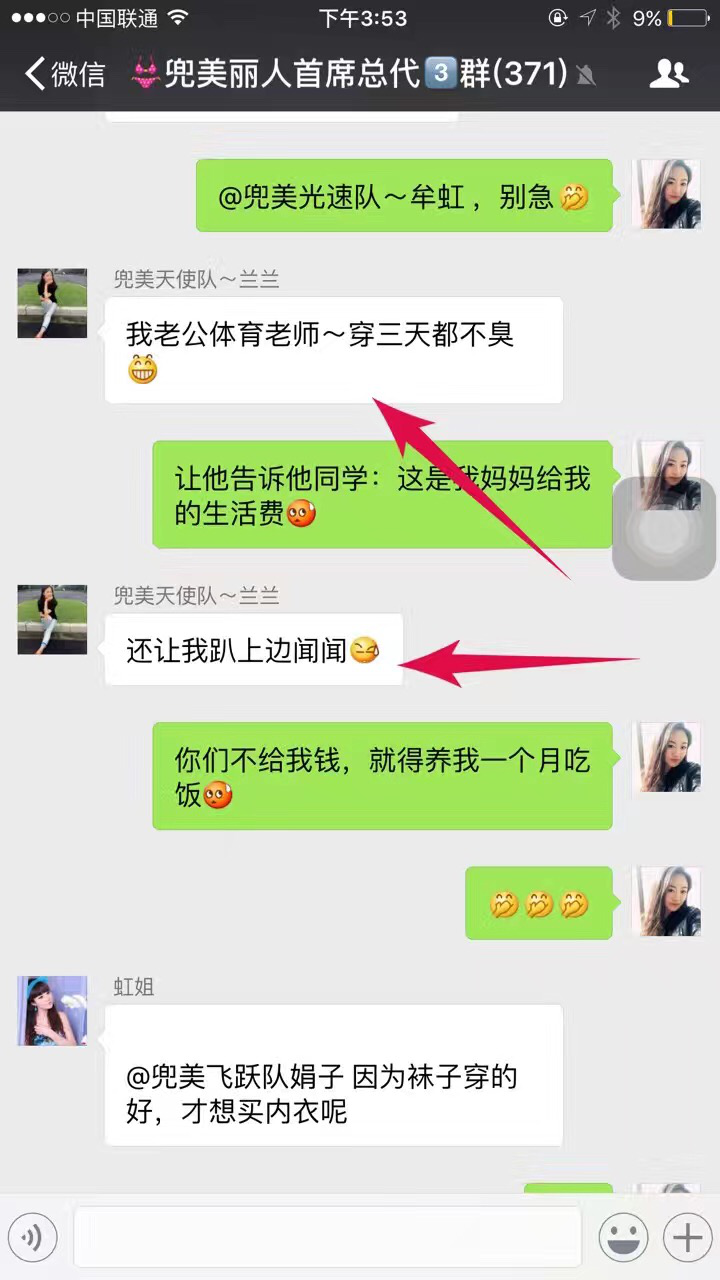The width and height of the screenshot is (720, 1280).
Task: Open 兰兰's avatar beside 我老公体育老师 message
Action: coord(52,303)
